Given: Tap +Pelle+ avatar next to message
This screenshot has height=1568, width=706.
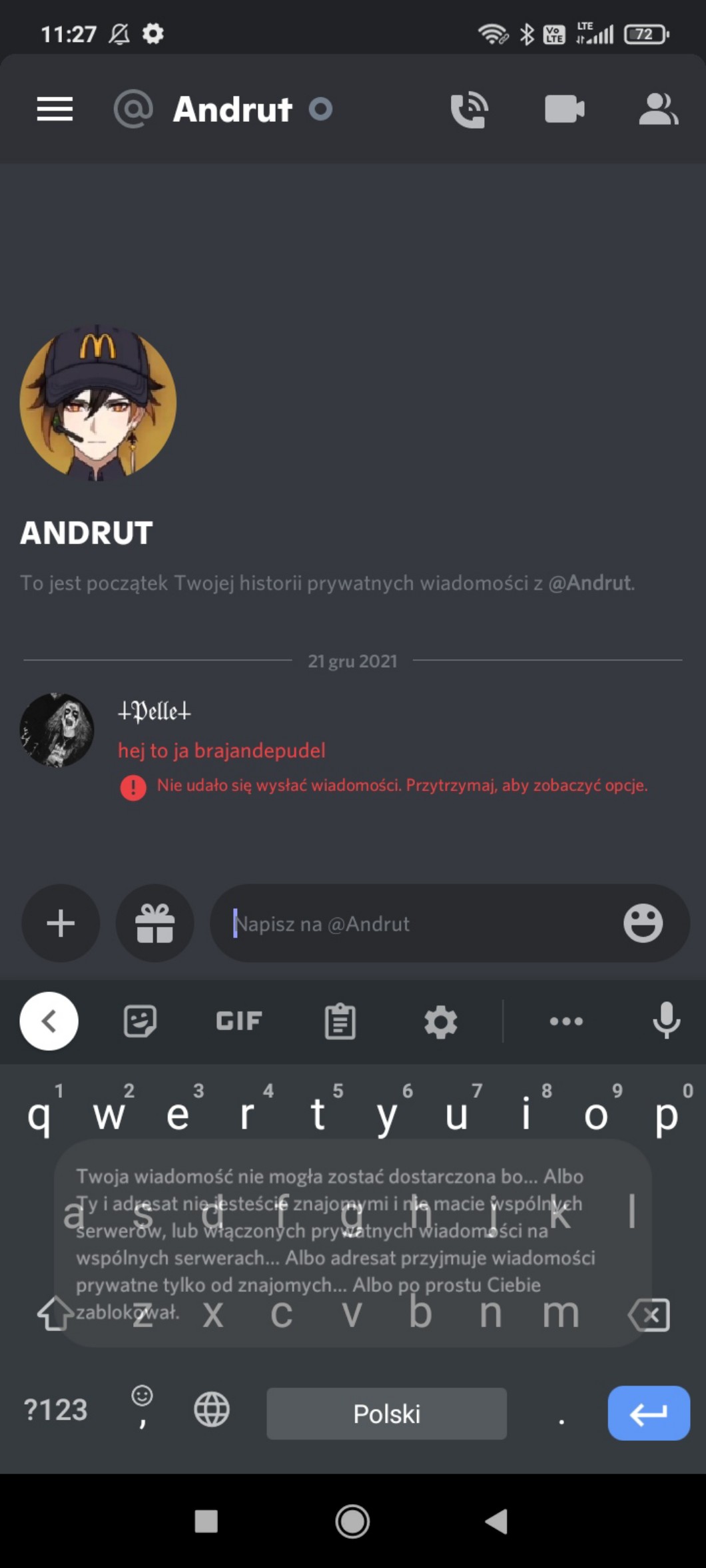Looking at the screenshot, I should pos(57,730).
